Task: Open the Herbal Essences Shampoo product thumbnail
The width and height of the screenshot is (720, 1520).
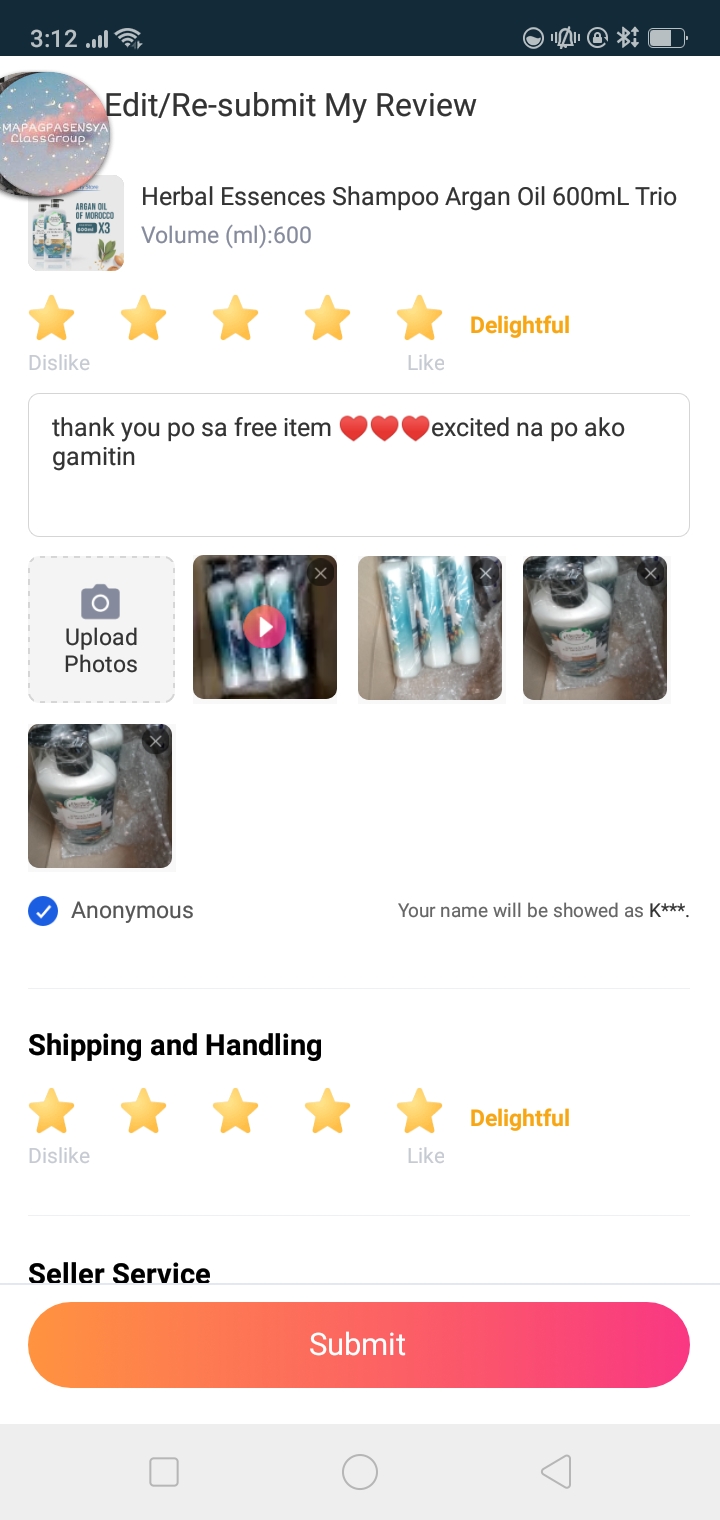Action: click(x=76, y=223)
